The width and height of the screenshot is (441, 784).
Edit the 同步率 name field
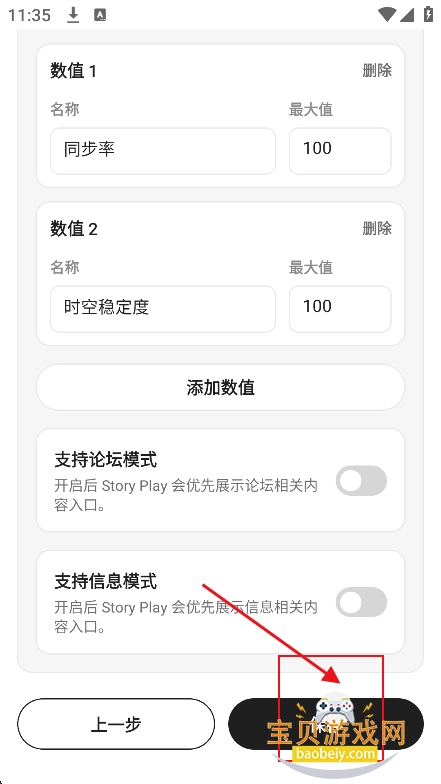pyautogui.click(x=162, y=151)
